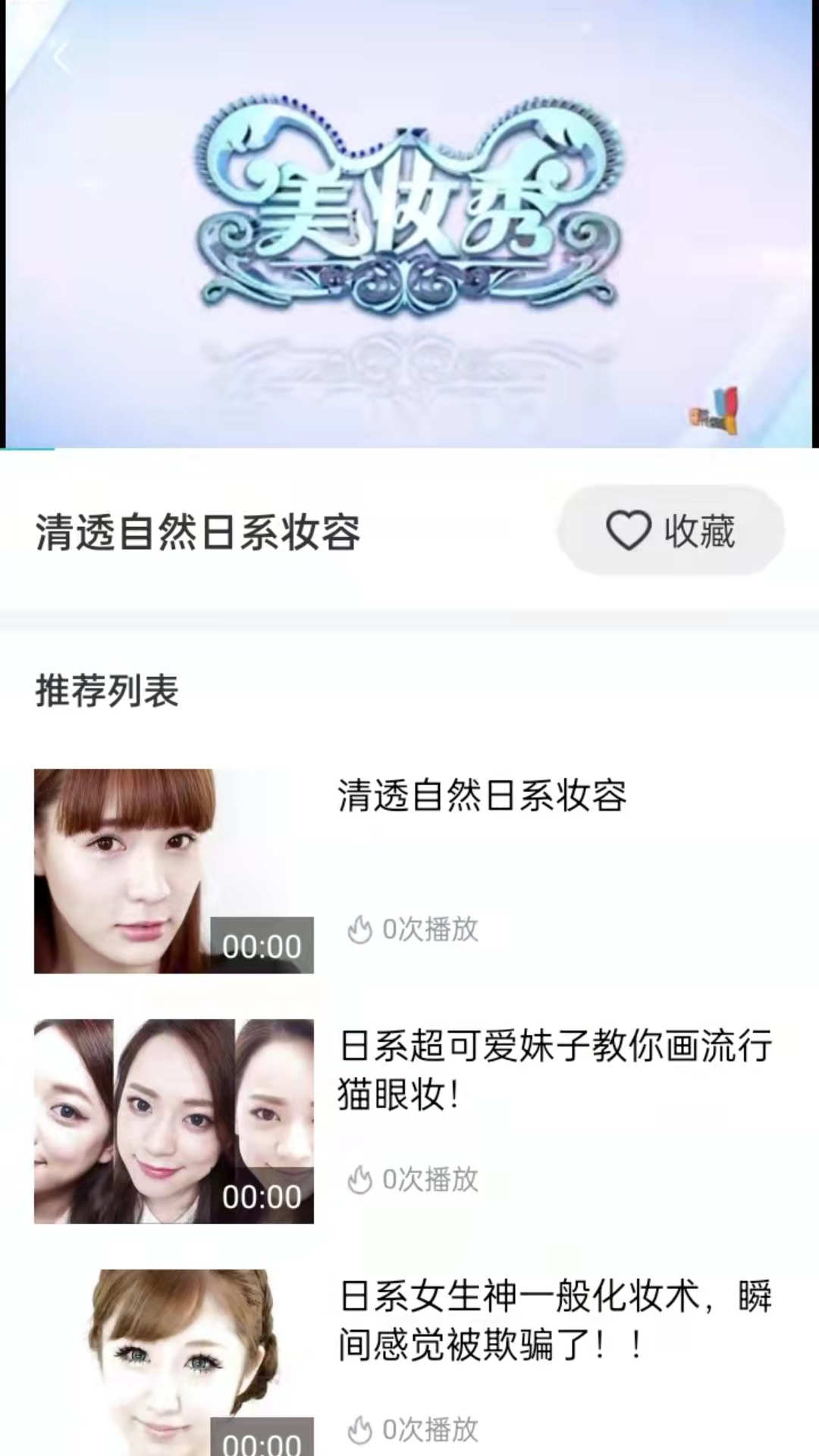Viewport: 819px width, 1456px height.
Task: Select the three-face collage thumbnail
Action: click(x=173, y=1120)
